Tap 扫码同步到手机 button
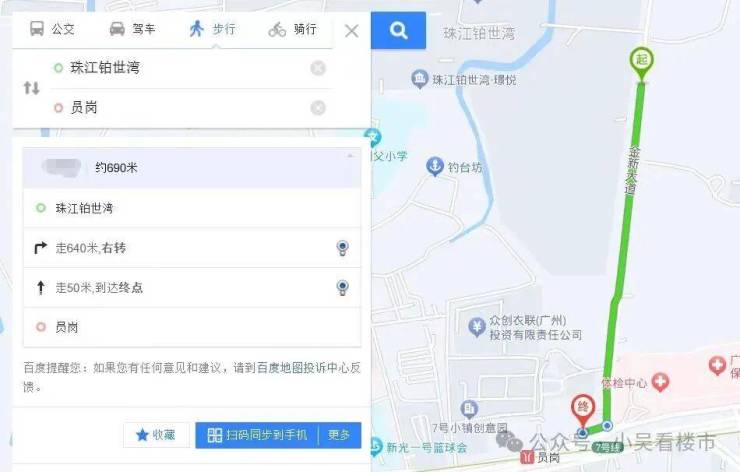The image size is (740, 472). point(257,435)
